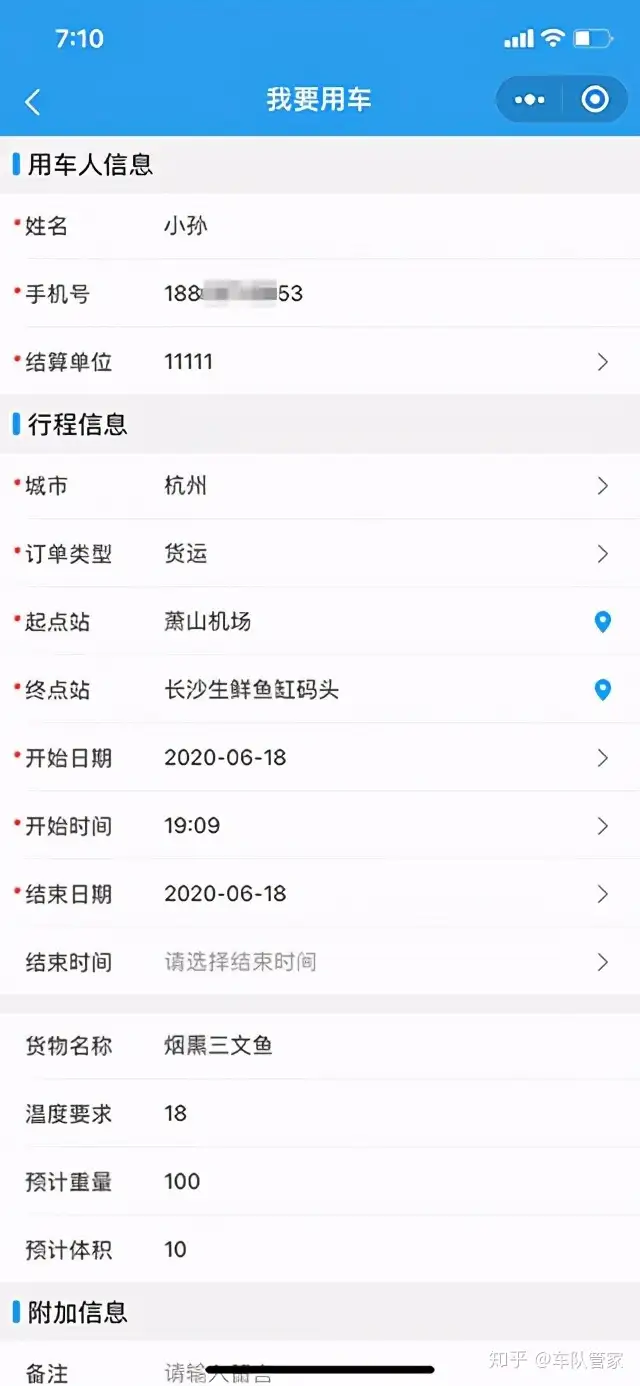Change the 开始日期 start date
Image resolution: width=640 pixels, height=1386 pixels.
(380, 758)
